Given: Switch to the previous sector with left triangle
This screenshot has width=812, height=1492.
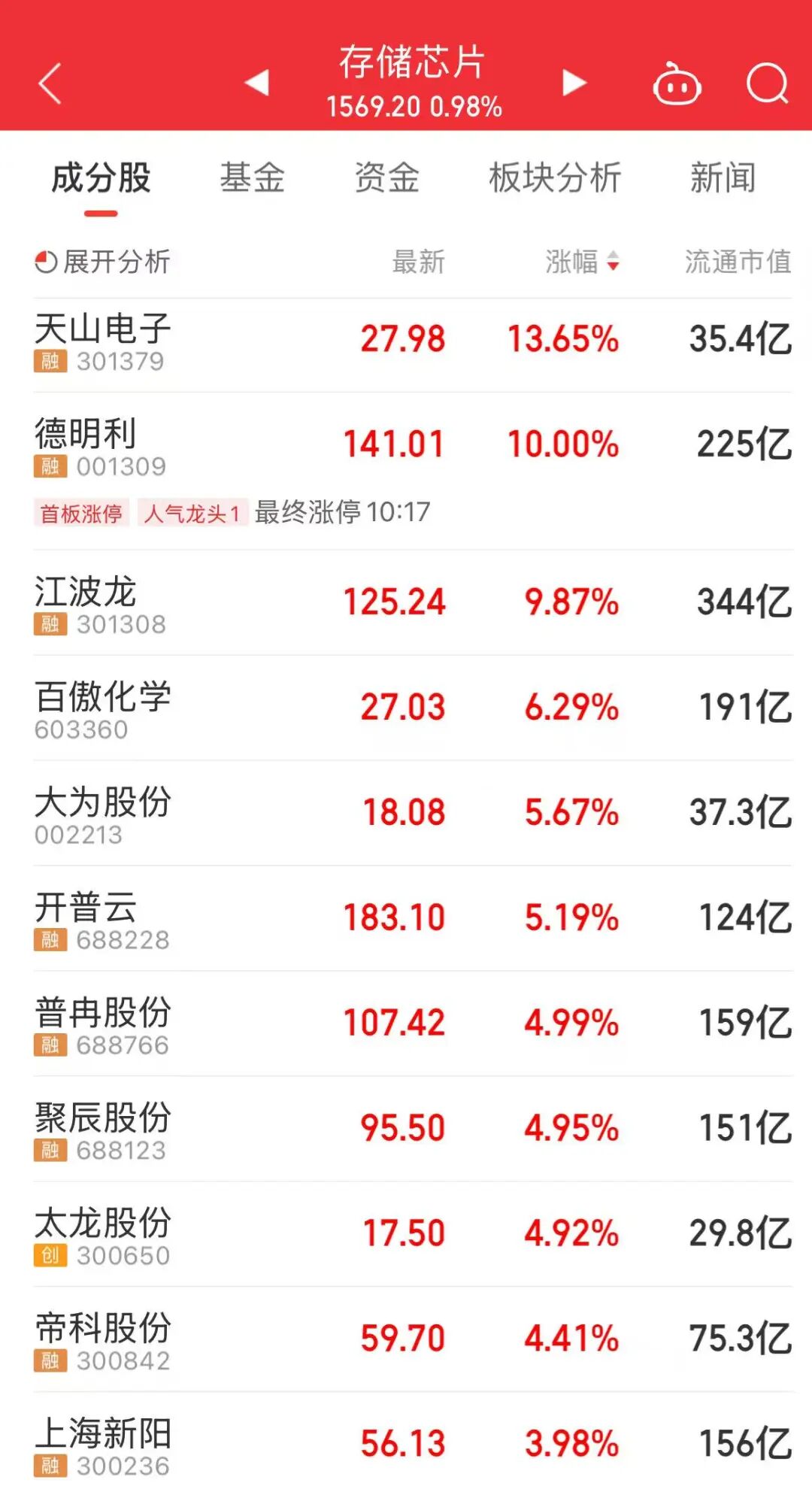Looking at the screenshot, I should 258,82.
